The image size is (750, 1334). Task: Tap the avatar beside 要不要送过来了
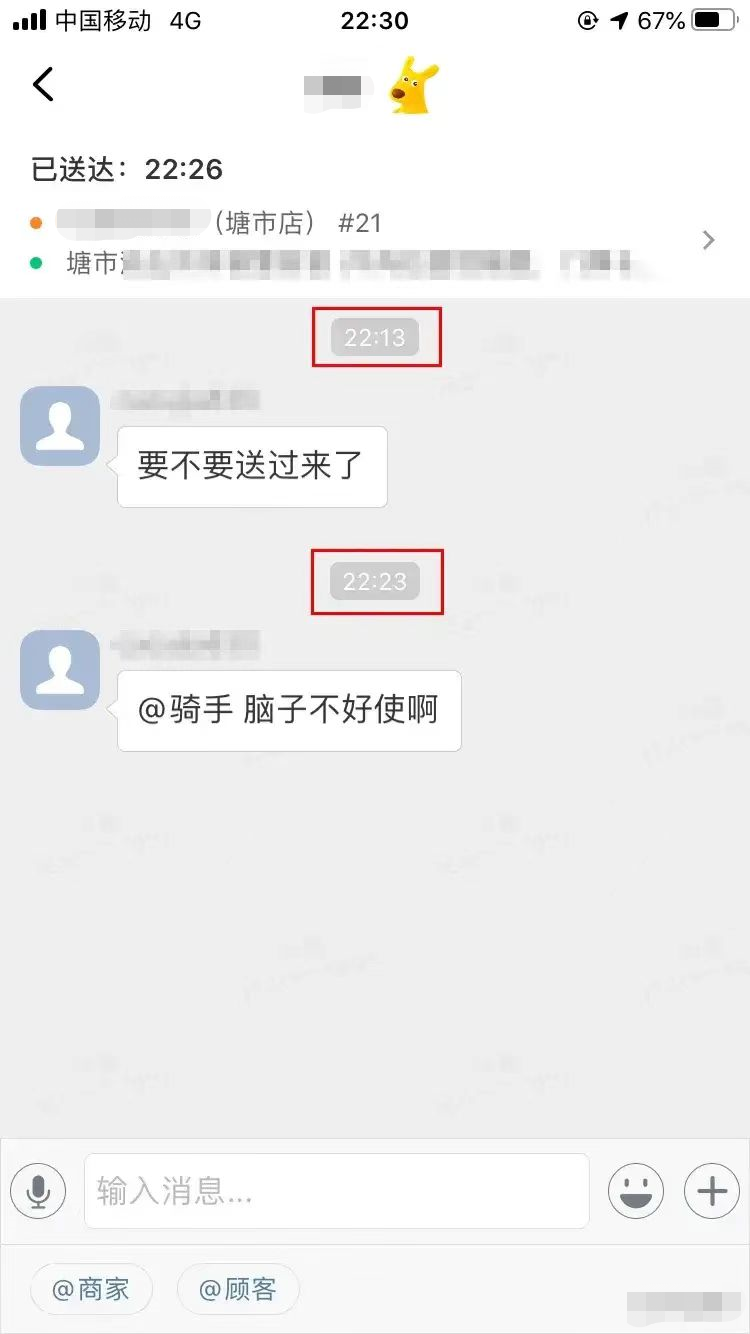pyautogui.click(x=60, y=426)
